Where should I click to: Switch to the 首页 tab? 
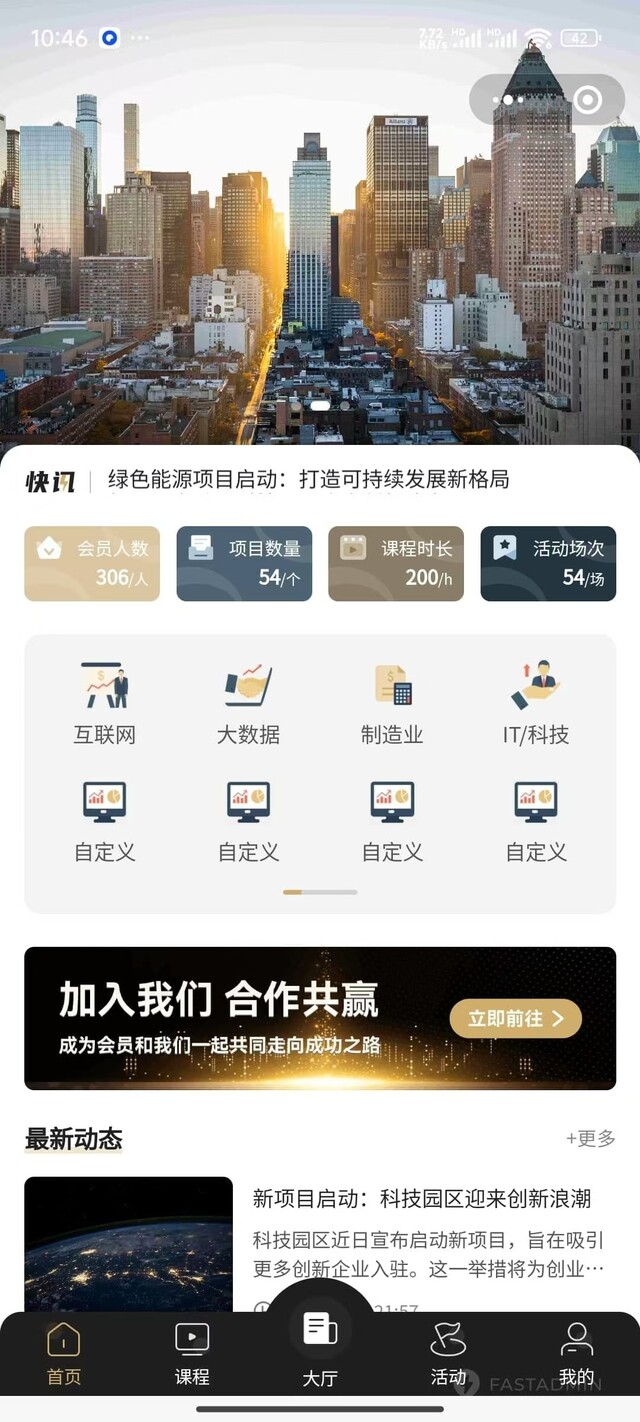pos(64,1354)
